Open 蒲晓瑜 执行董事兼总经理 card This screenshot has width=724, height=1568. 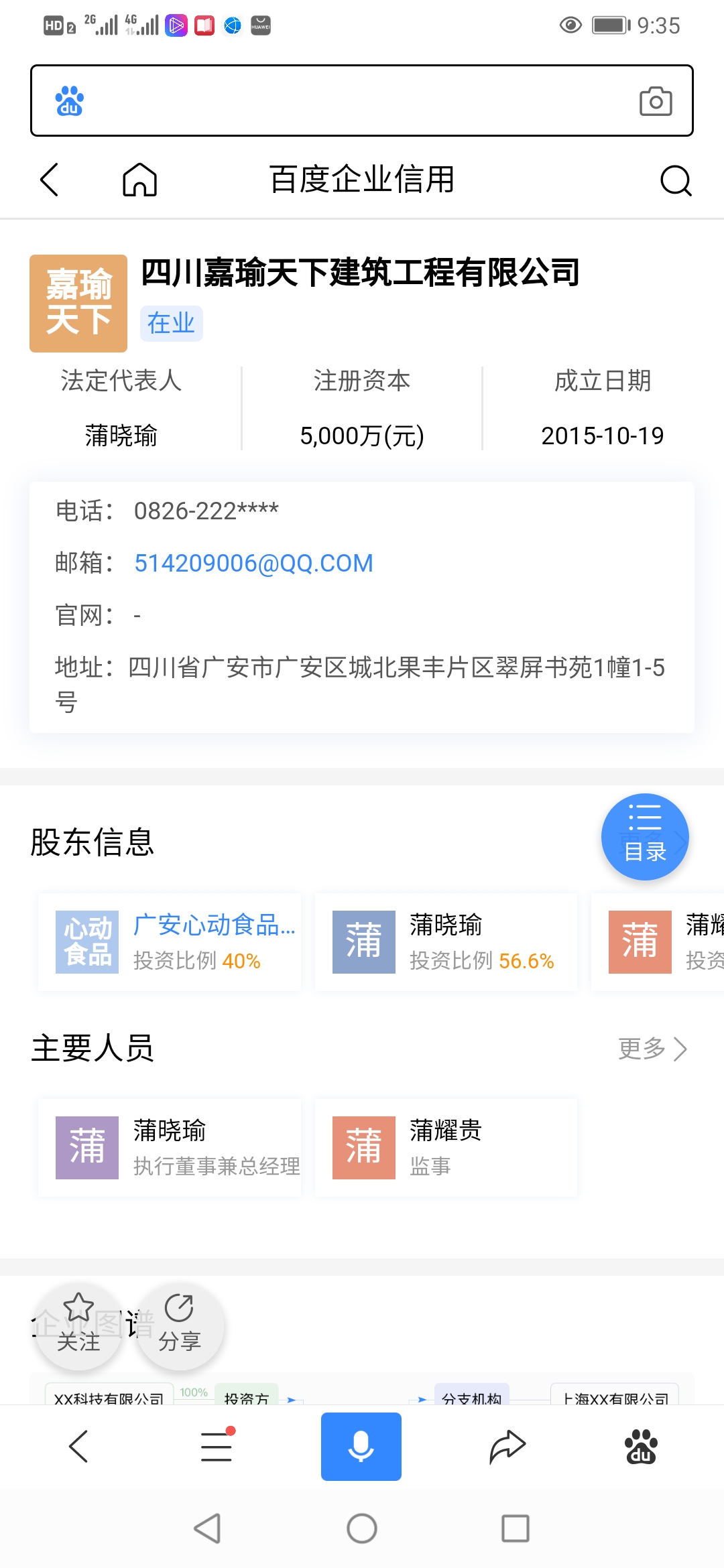(170, 1147)
